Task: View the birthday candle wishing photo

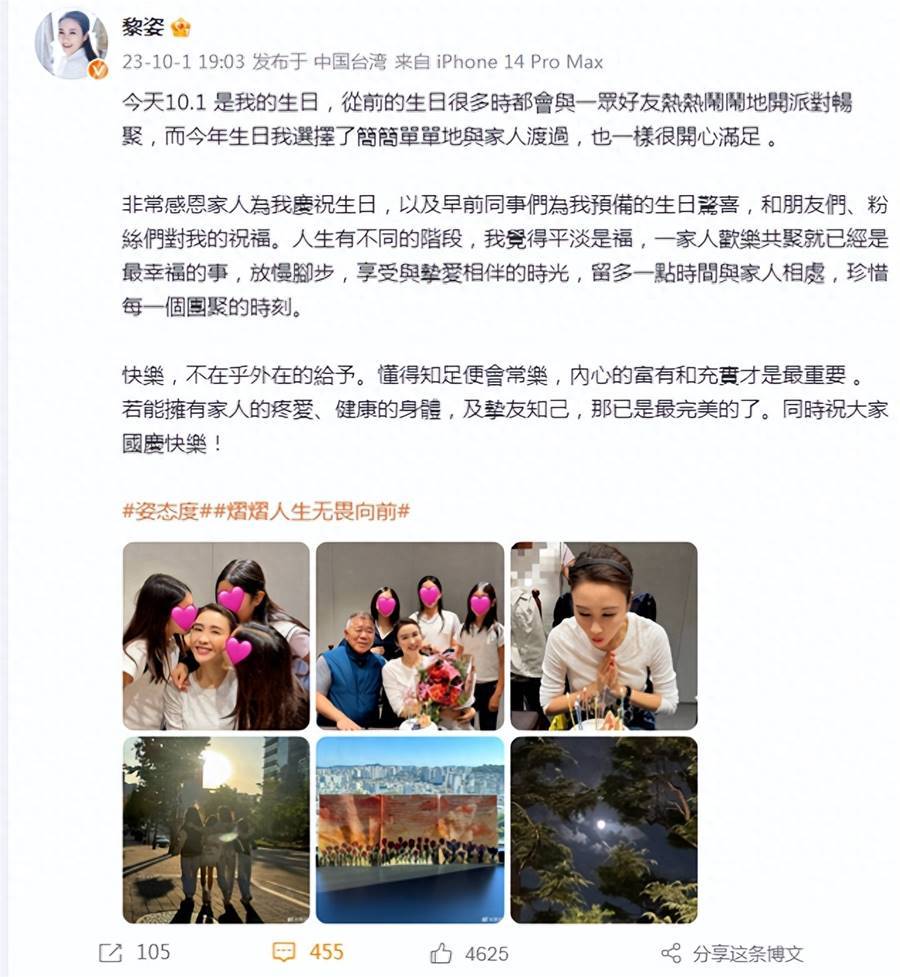Action: pyautogui.click(x=604, y=635)
